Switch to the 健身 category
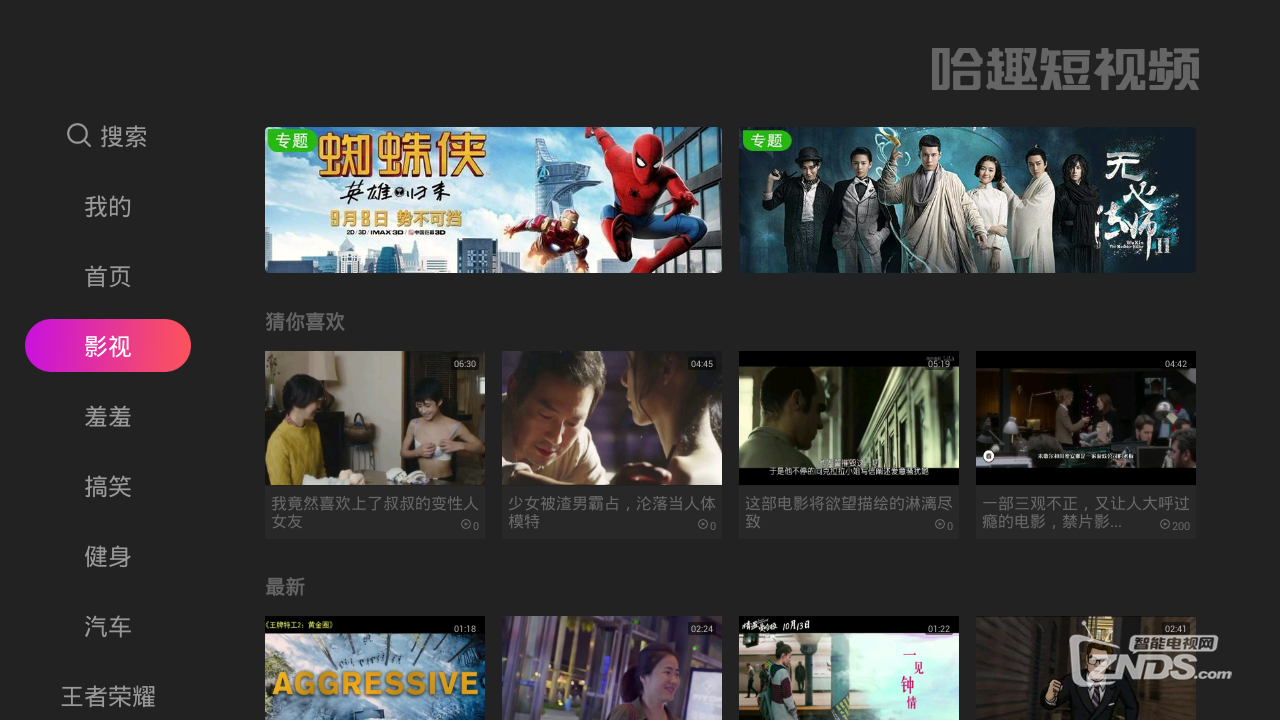The width and height of the screenshot is (1280, 720). click(108, 557)
